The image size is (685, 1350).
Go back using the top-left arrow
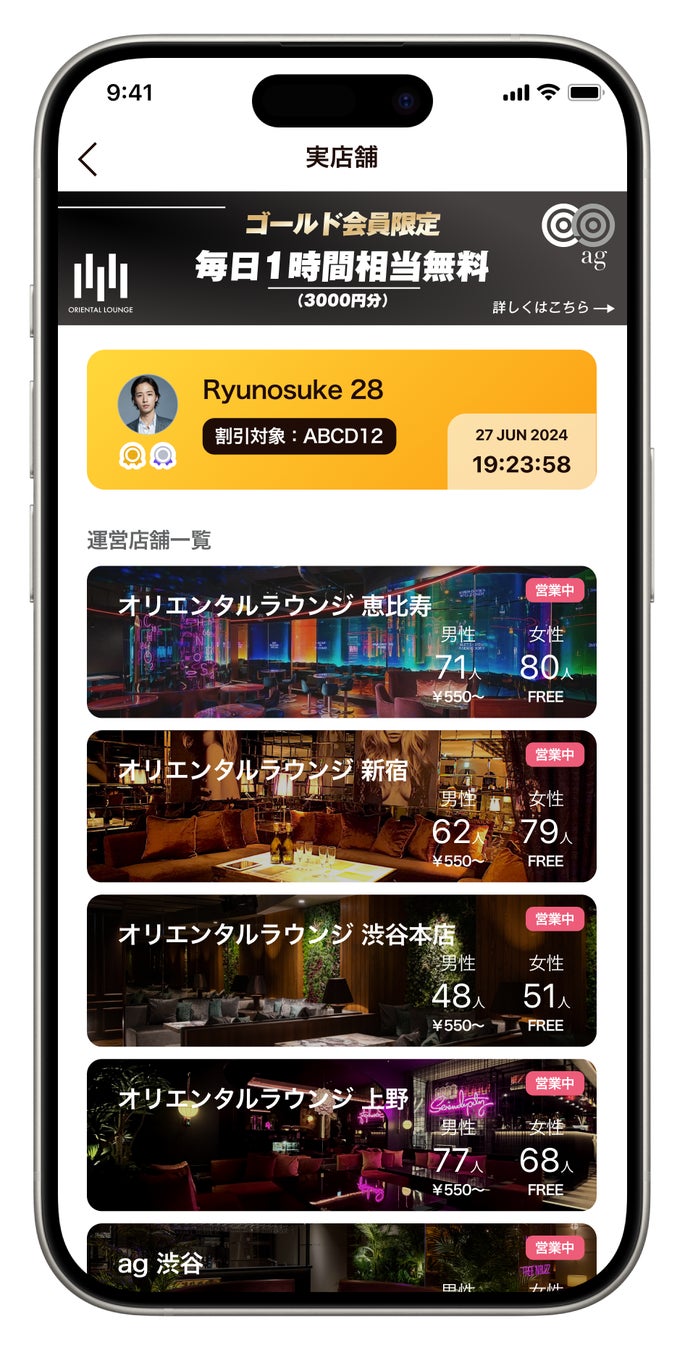click(88, 159)
